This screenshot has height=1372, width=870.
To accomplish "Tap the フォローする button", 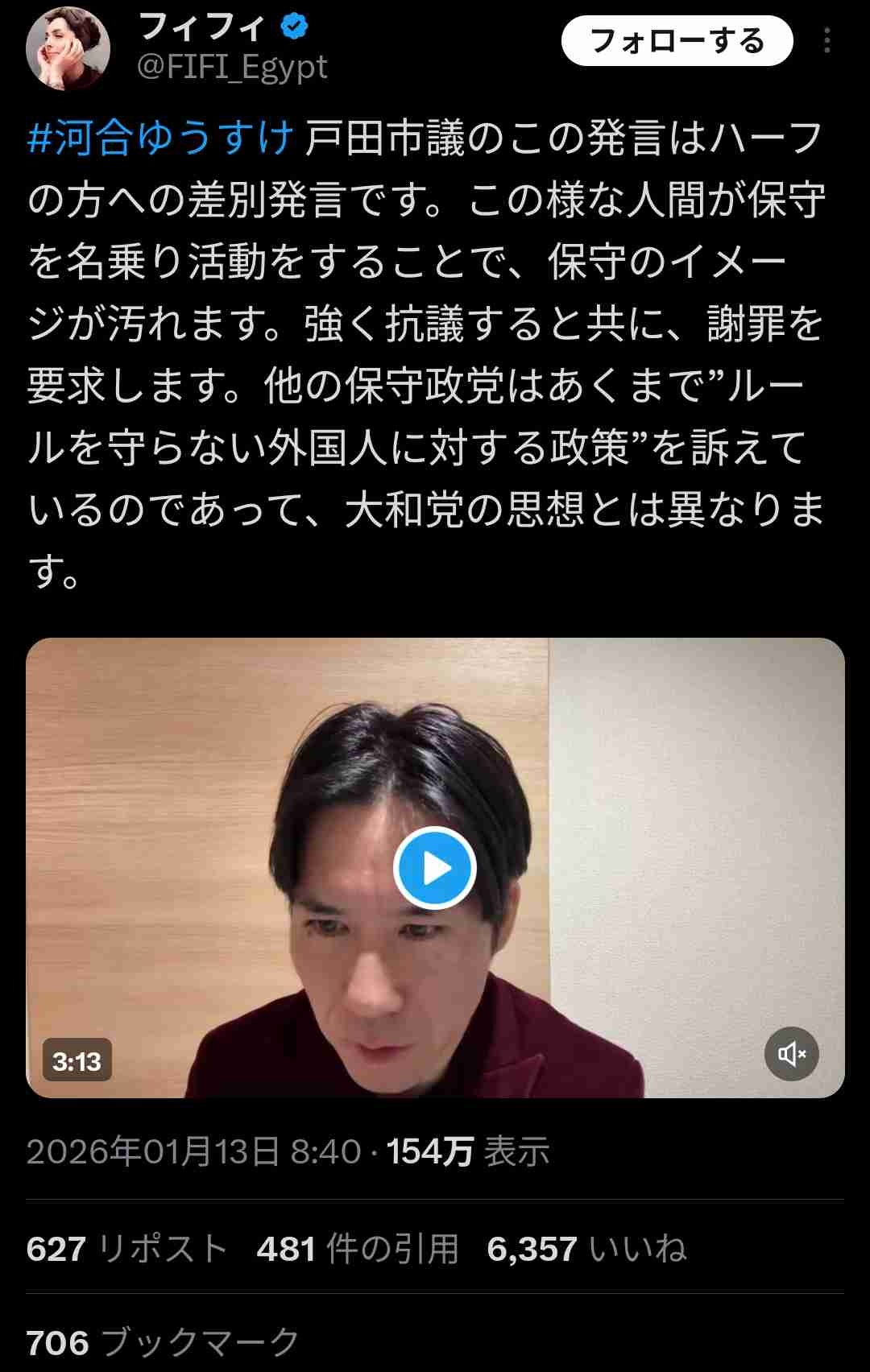I will pyautogui.click(x=677, y=40).
